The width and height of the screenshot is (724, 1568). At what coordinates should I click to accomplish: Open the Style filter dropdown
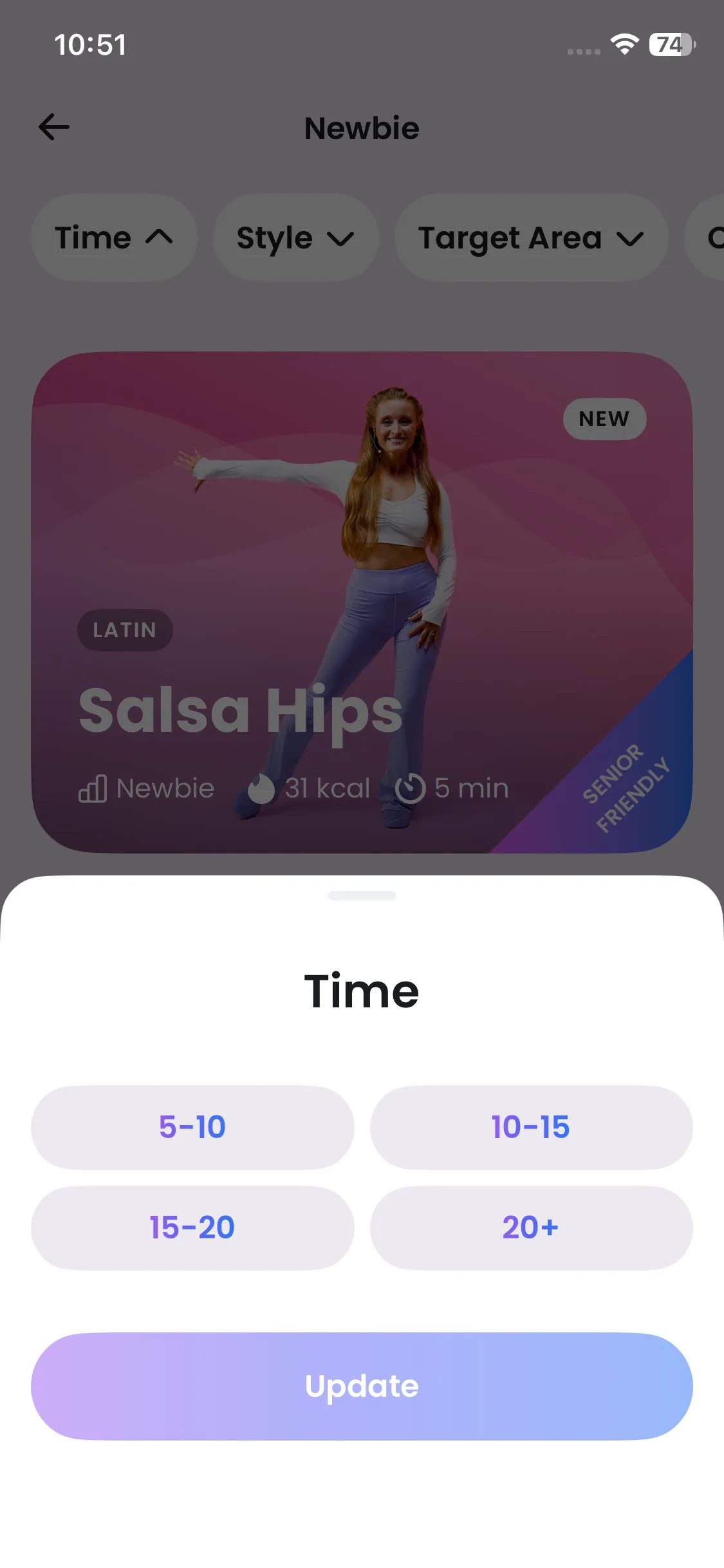point(295,238)
